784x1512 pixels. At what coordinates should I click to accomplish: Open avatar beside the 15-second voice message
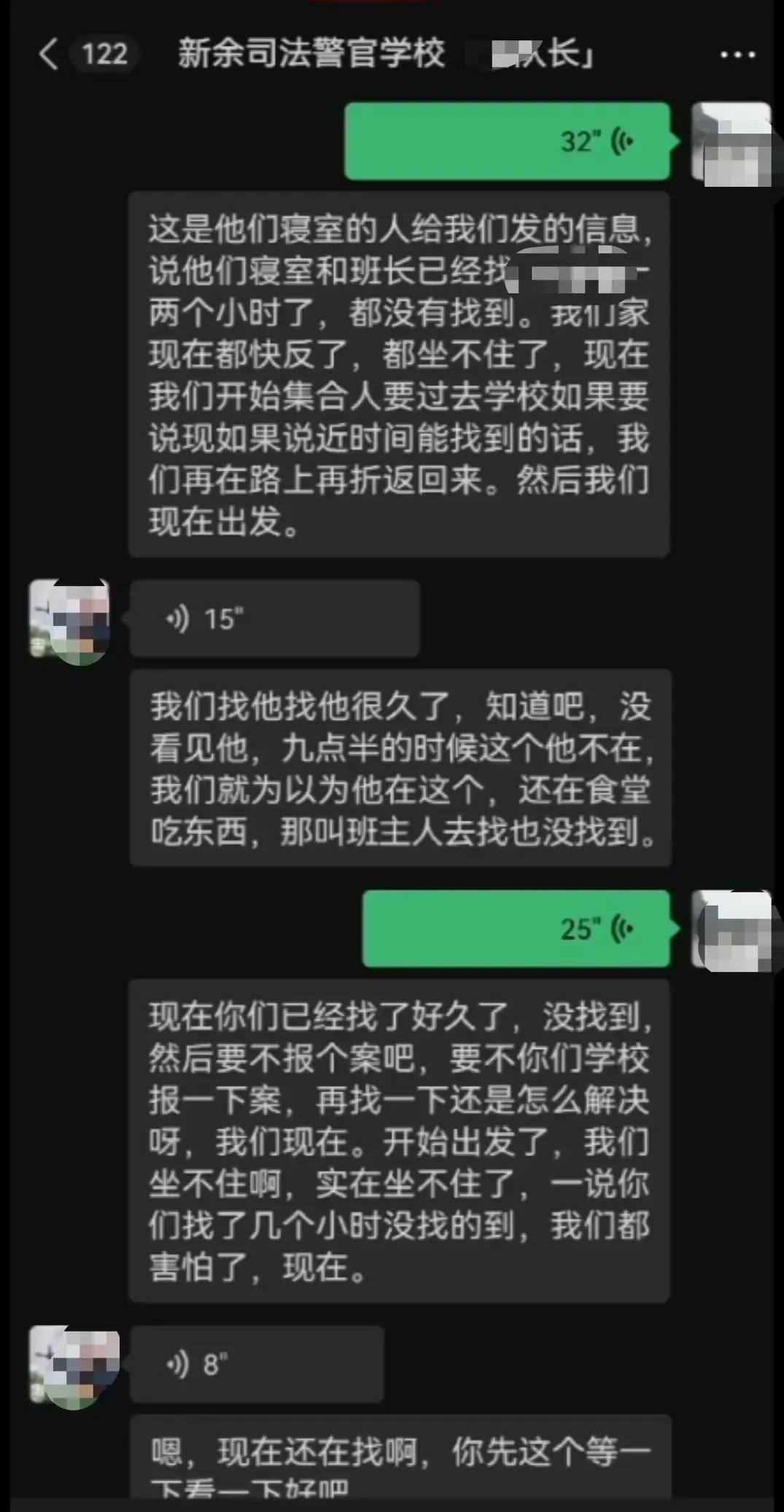click(69, 620)
